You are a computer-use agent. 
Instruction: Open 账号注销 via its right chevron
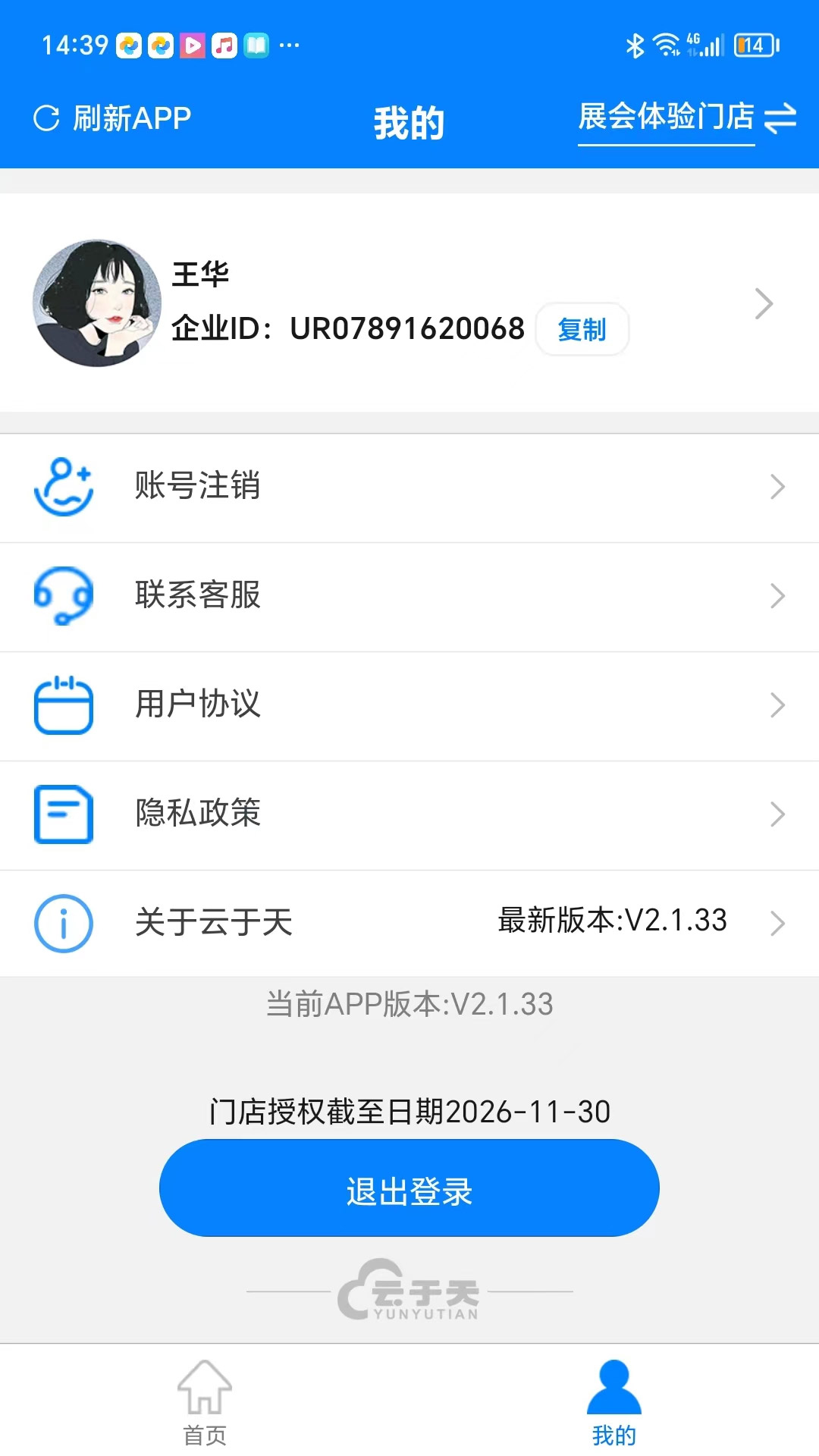777,488
